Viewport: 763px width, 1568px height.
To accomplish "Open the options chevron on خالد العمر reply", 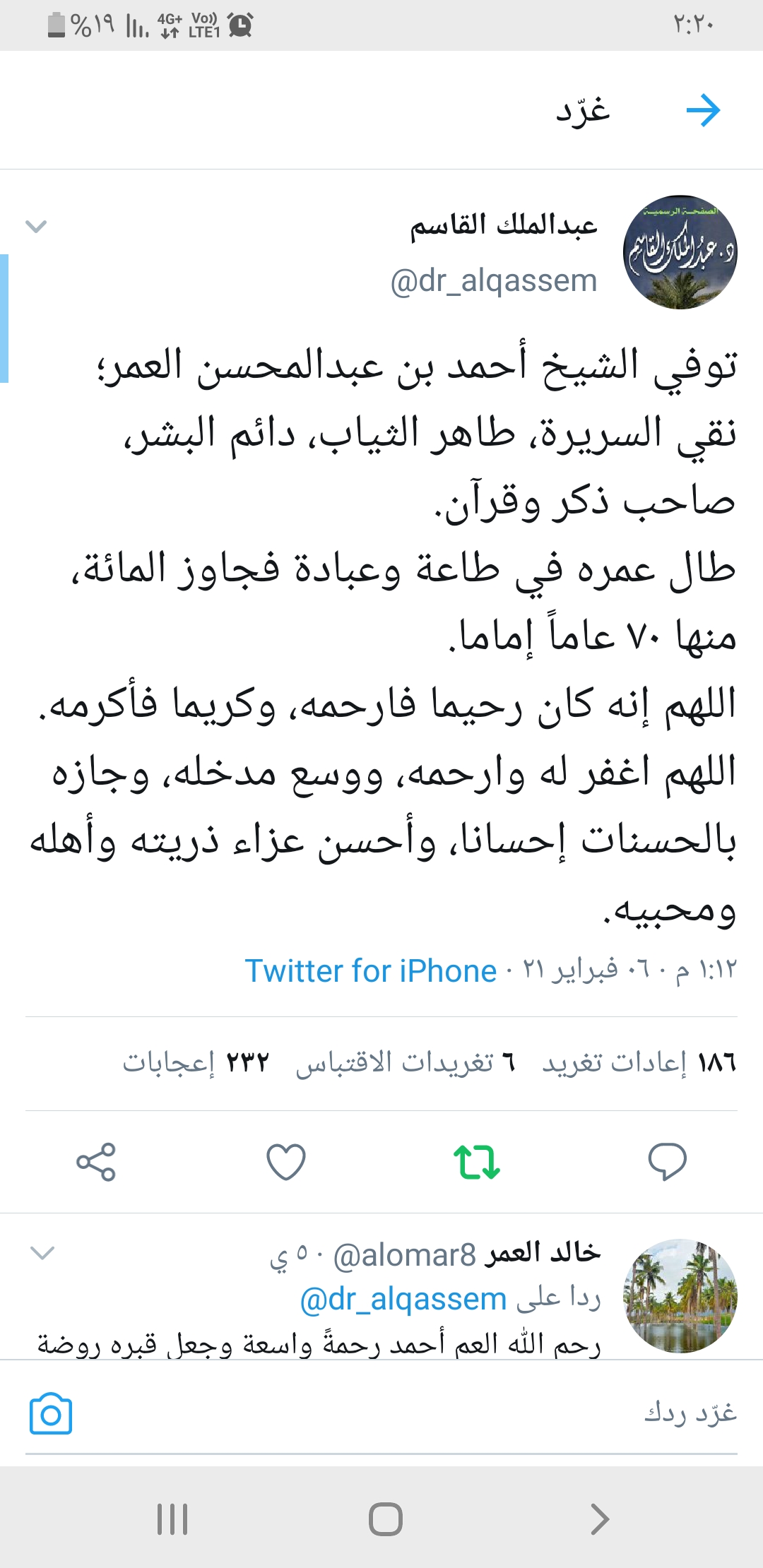I will click(42, 1254).
